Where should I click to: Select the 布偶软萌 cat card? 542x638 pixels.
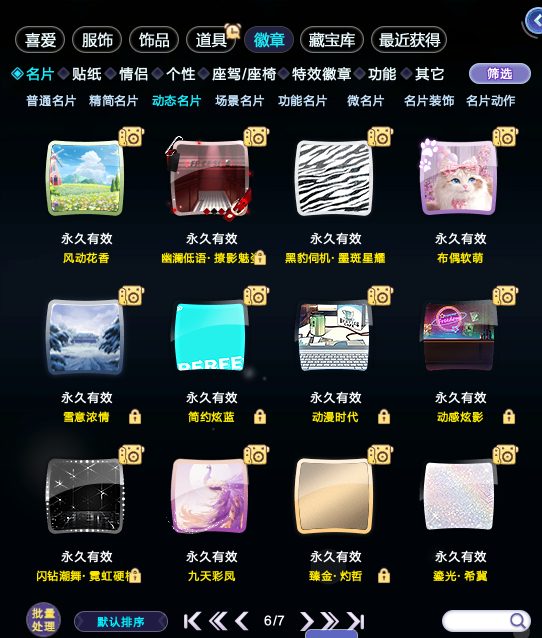[459, 178]
